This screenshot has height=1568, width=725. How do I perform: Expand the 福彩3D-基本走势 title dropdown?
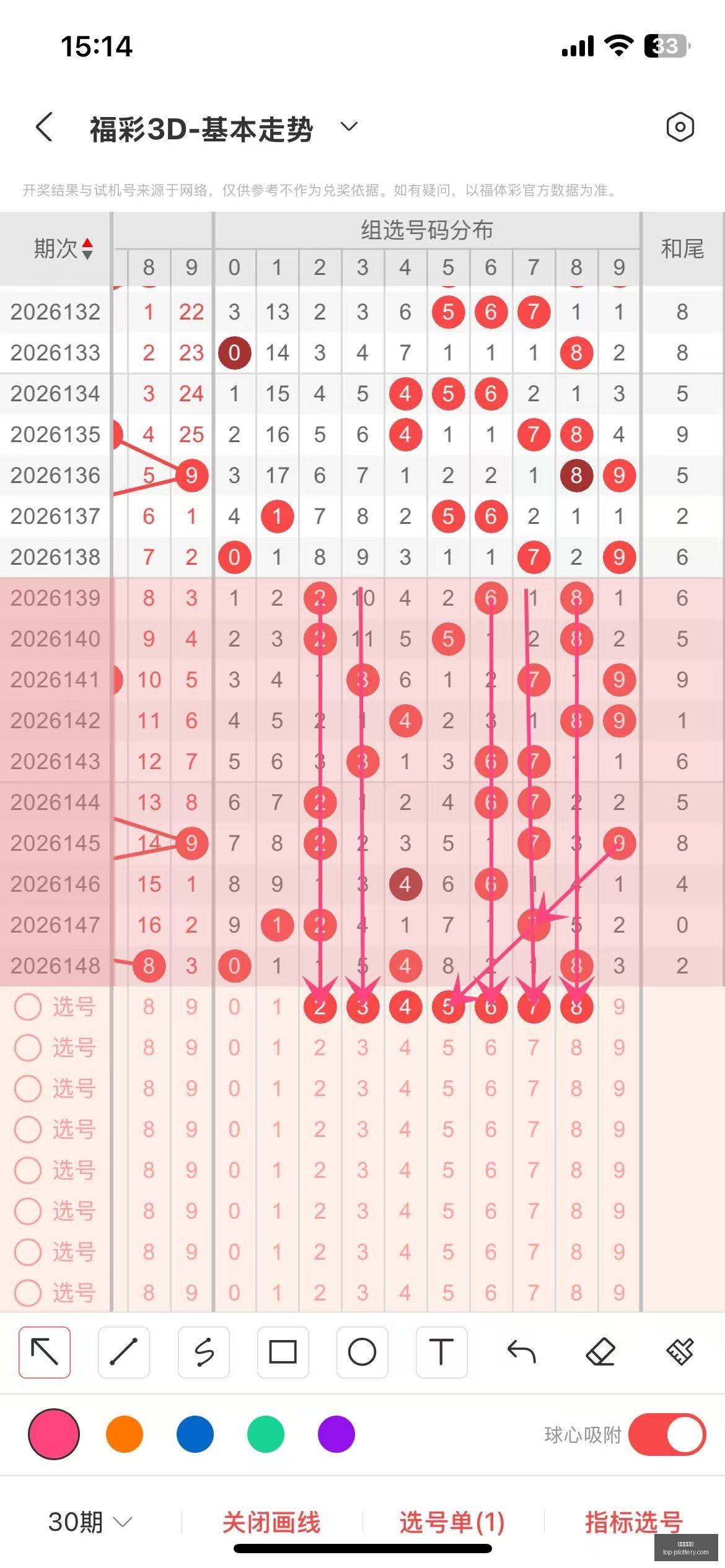point(349,127)
